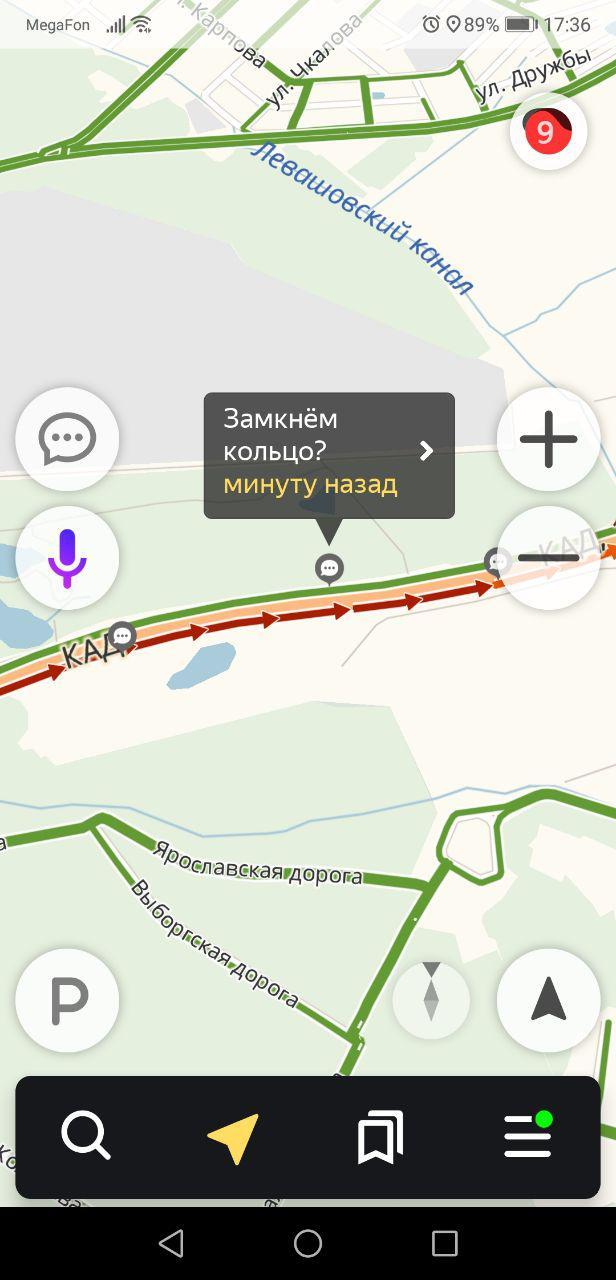Open saved bookmarks

pos(380,1138)
